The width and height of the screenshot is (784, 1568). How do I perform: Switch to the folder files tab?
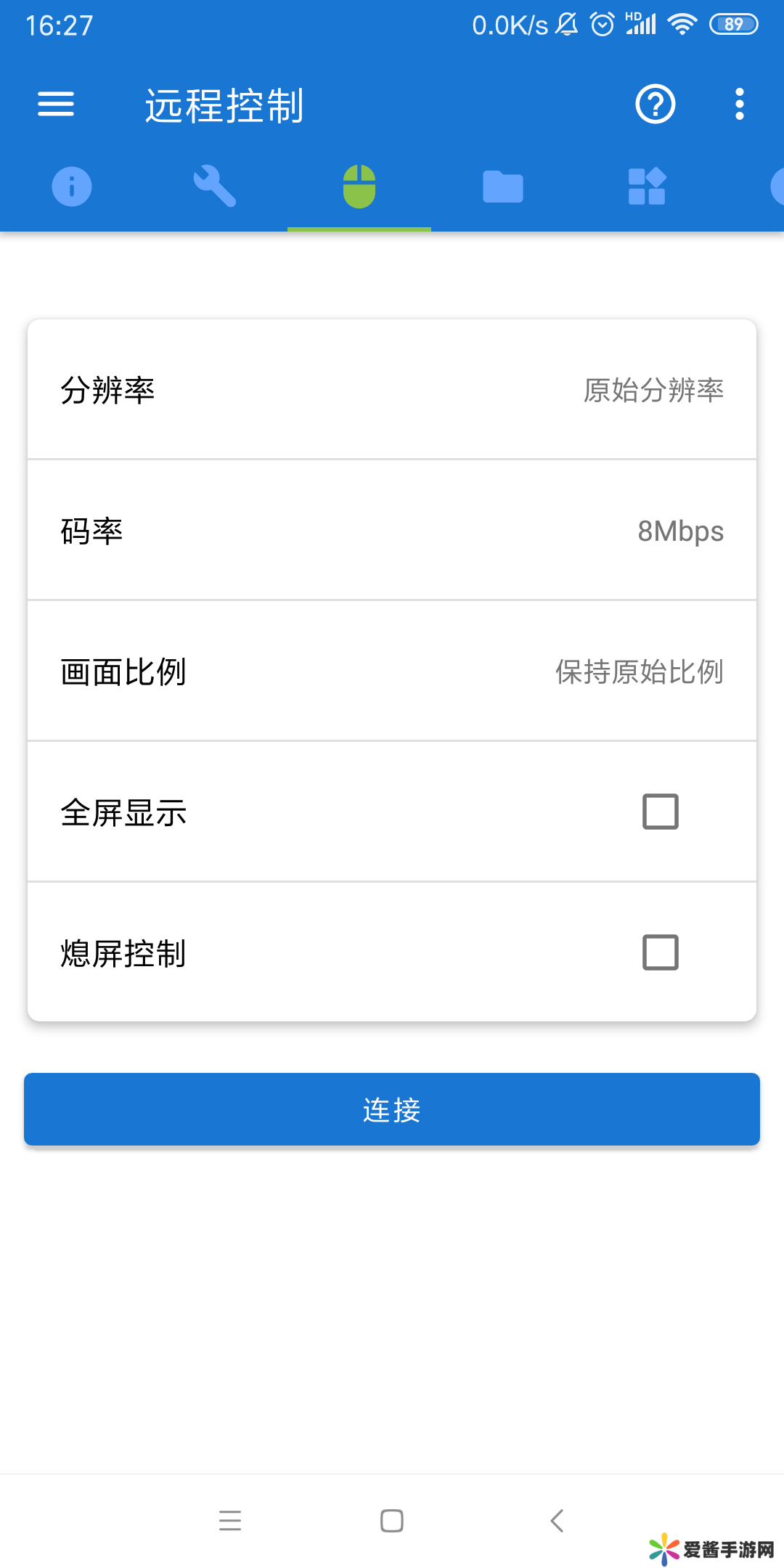click(x=503, y=187)
